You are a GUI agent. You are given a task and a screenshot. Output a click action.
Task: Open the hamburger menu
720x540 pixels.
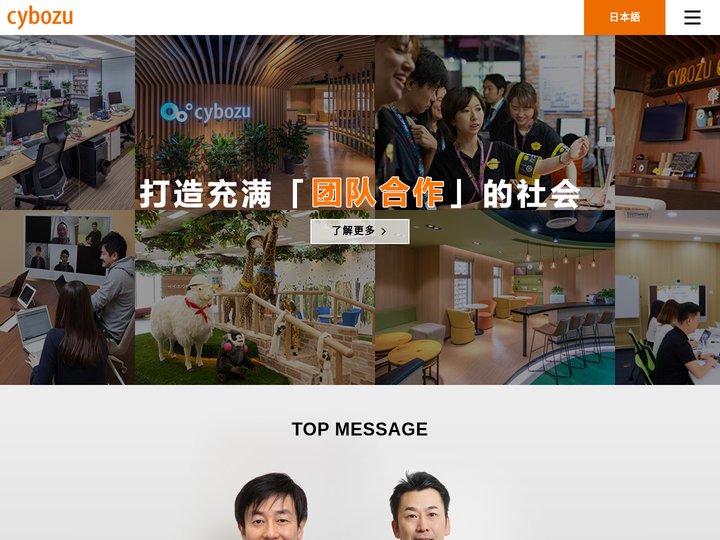pos(692,17)
